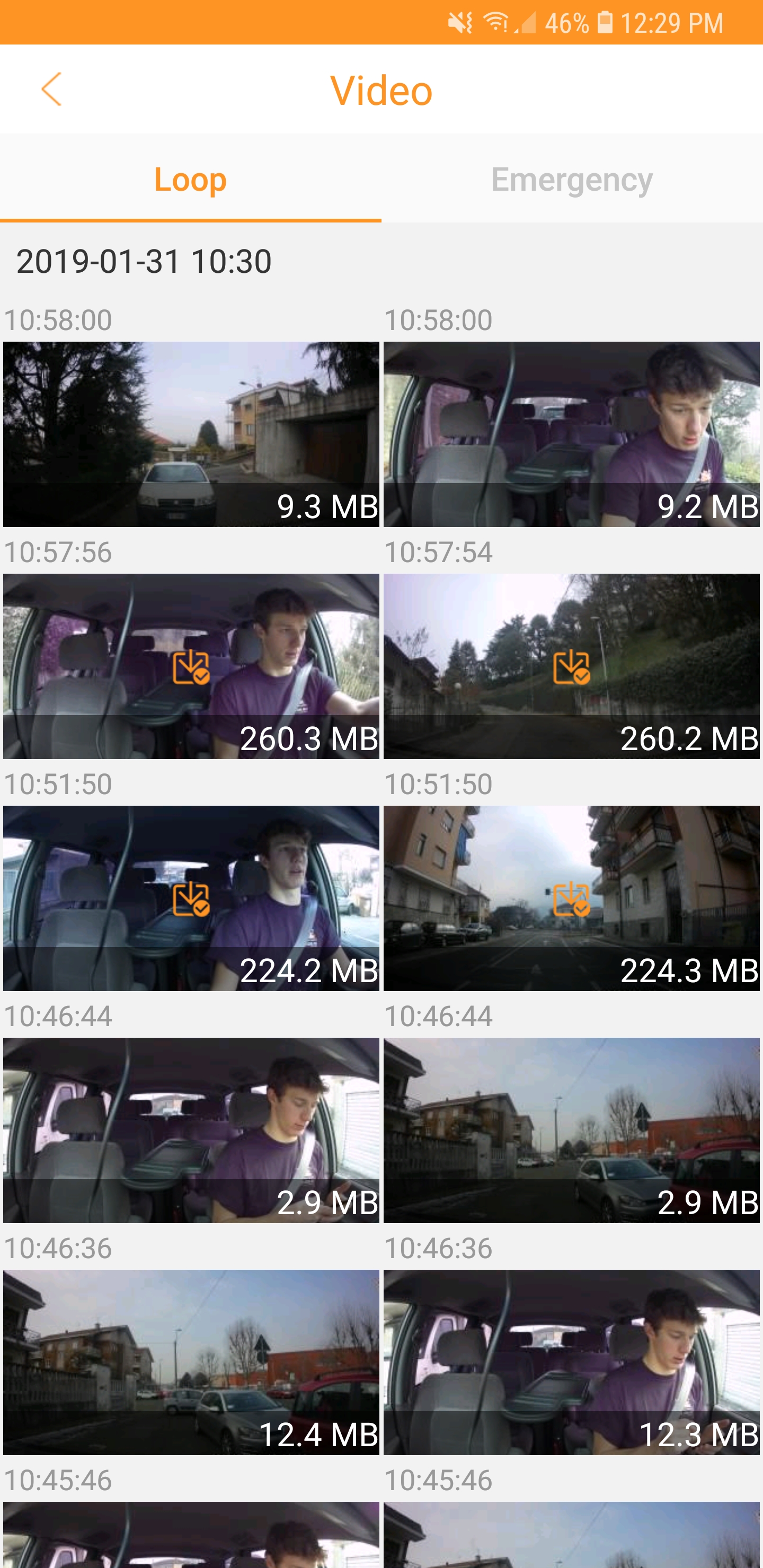763x1568 pixels.
Task: Open the 9.3 MB video
Action: (x=191, y=433)
